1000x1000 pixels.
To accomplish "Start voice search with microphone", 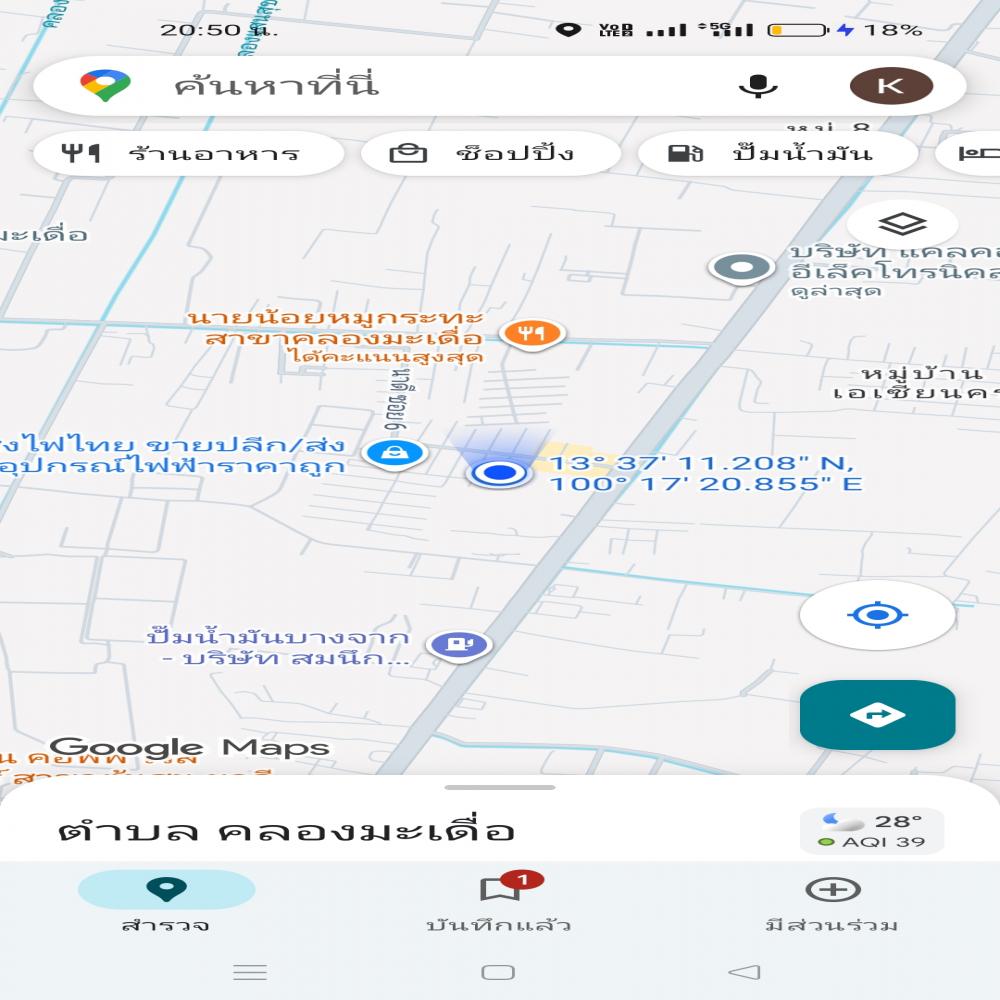I will [x=758, y=86].
